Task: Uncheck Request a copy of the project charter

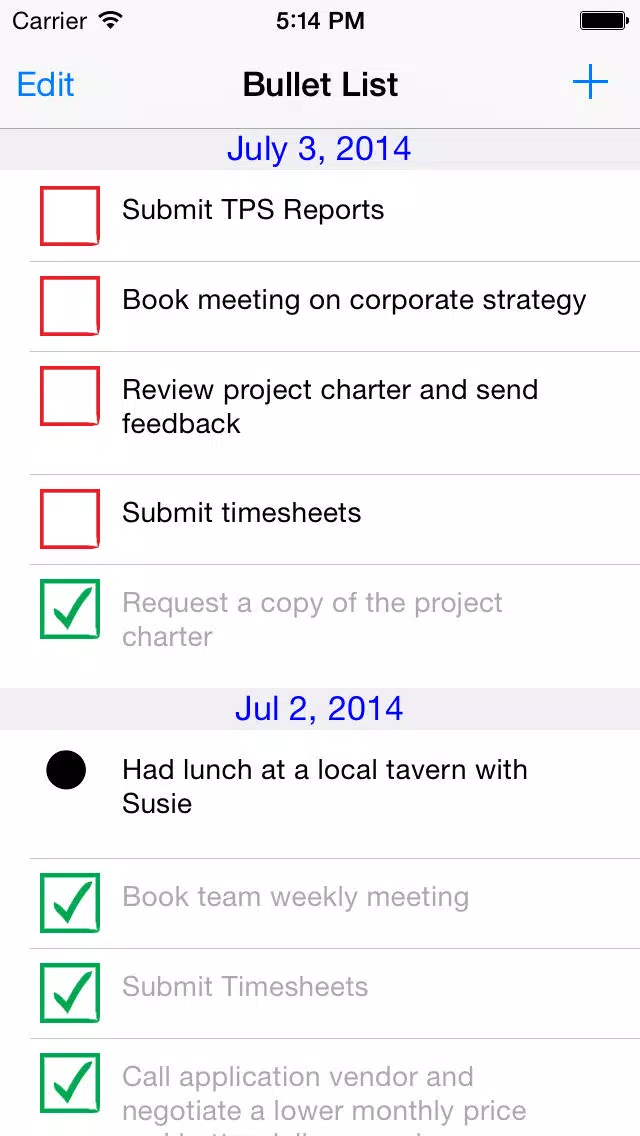Action: click(70, 609)
